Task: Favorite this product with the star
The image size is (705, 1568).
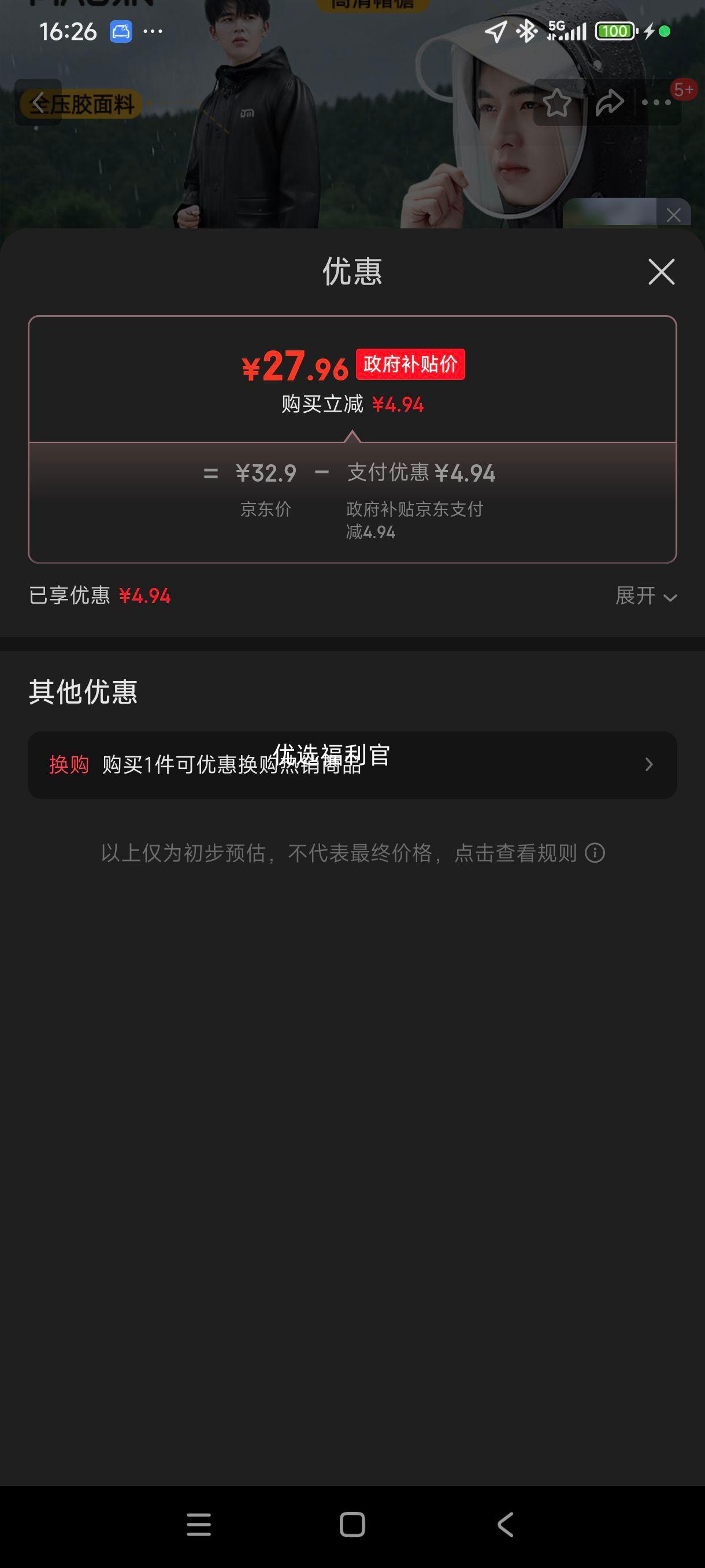Action: (x=556, y=103)
